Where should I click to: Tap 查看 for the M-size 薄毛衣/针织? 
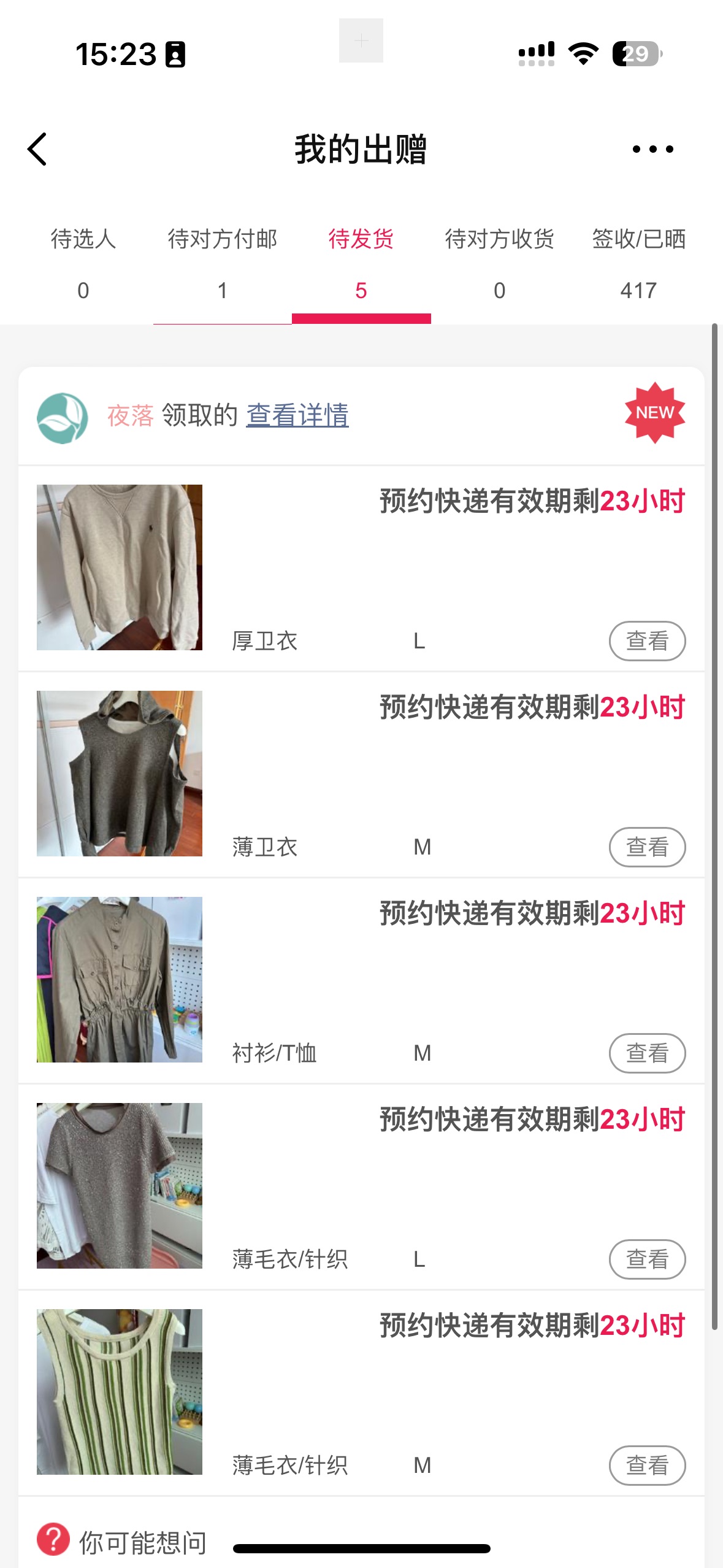click(647, 1466)
